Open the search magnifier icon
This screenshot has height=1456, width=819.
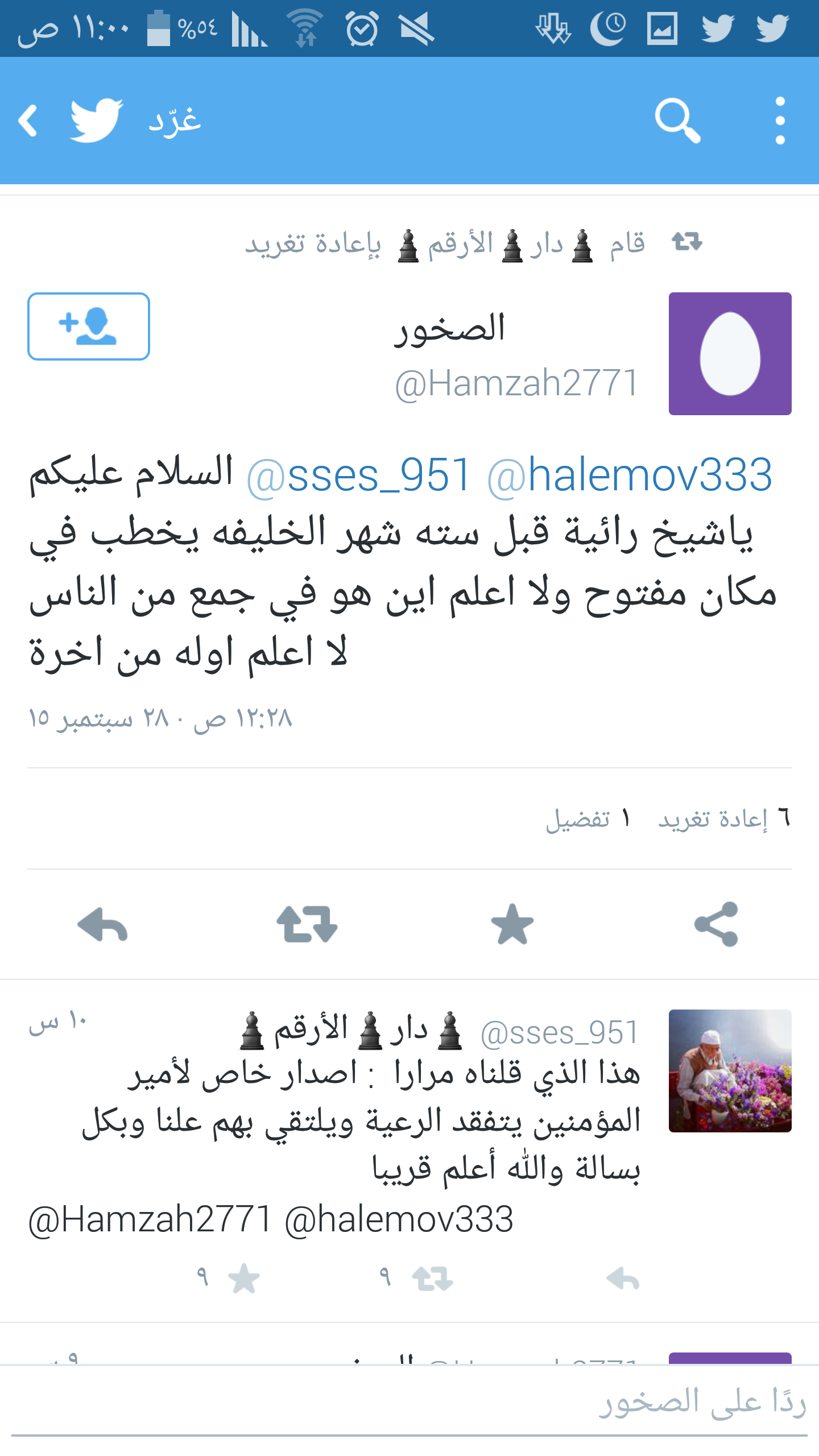[677, 121]
